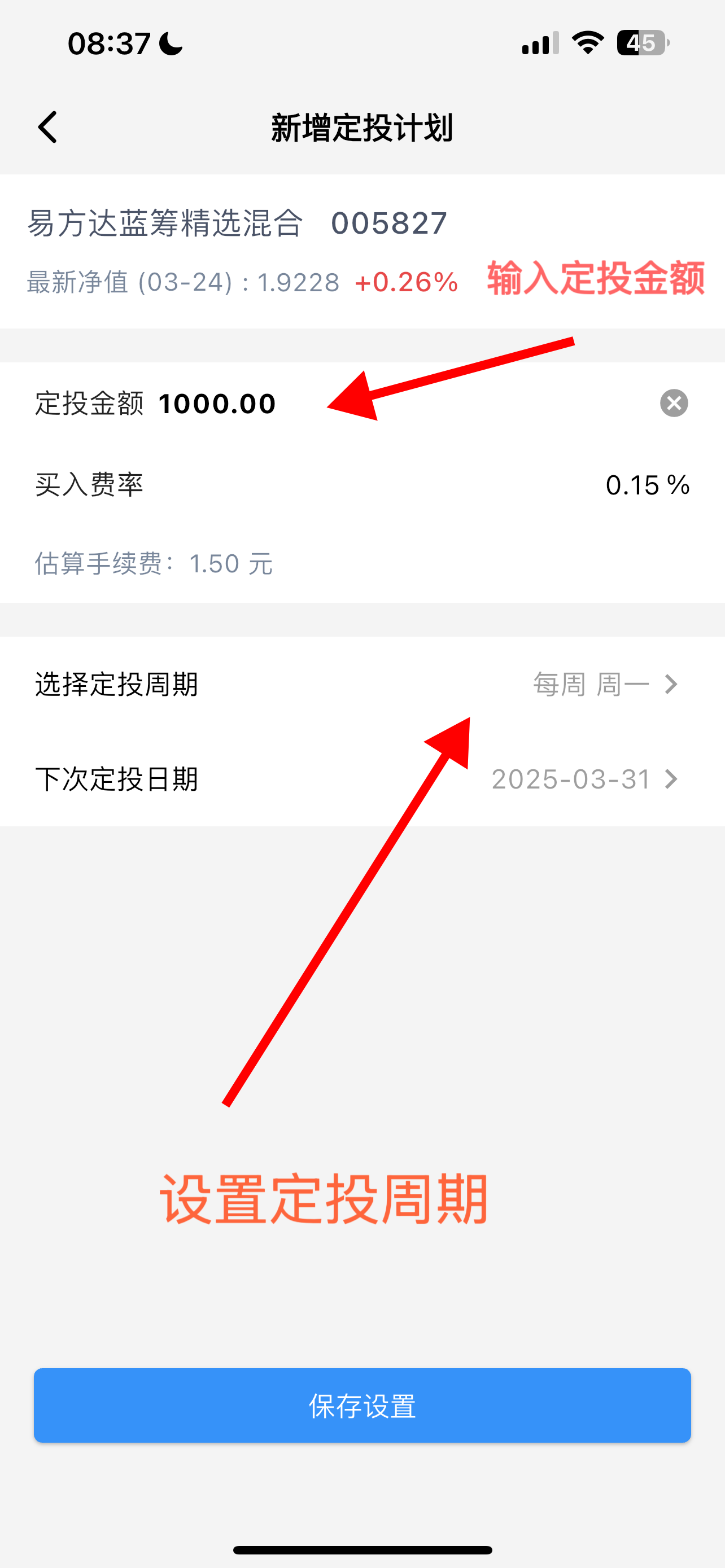The image size is (725, 1568).
Task: Open 选择定投周期 picker
Action: [362, 684]
